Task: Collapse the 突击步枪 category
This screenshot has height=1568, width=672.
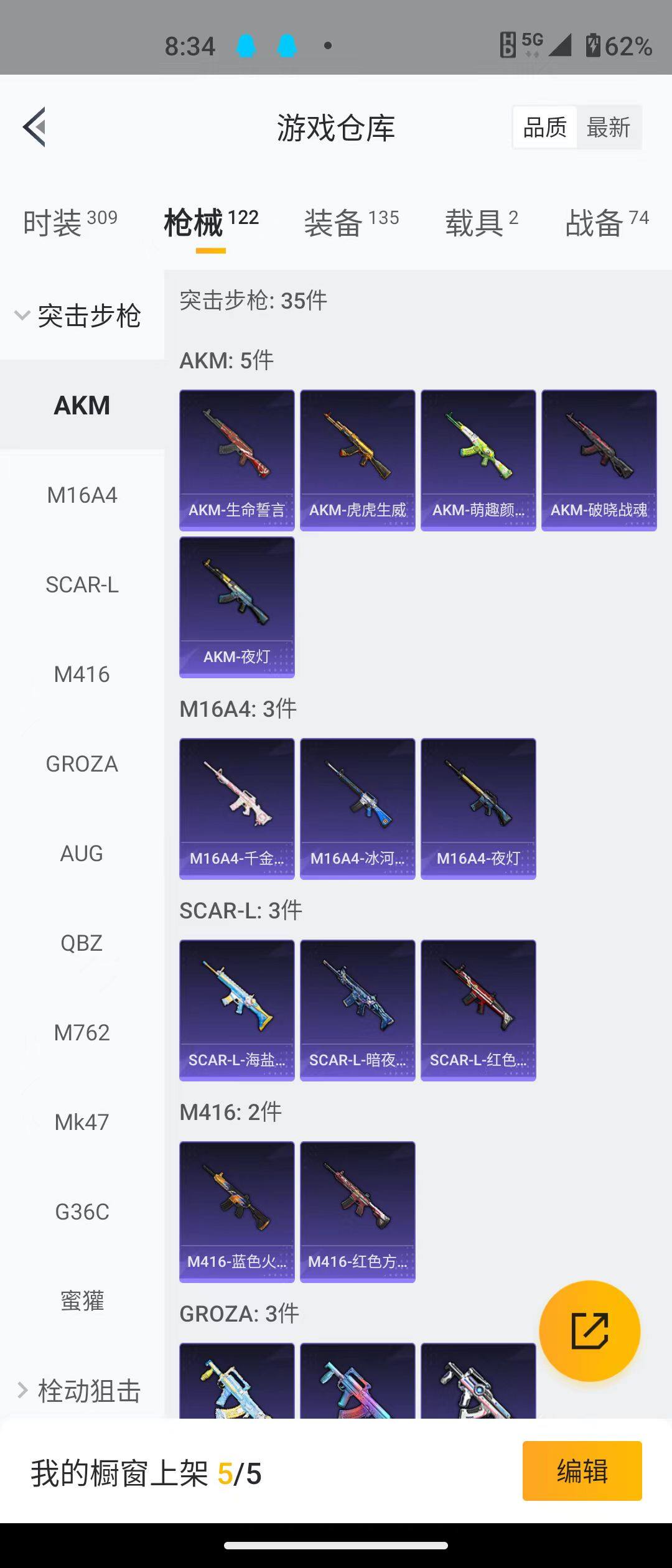Action: pyautogui.click(x=78, y=315)
